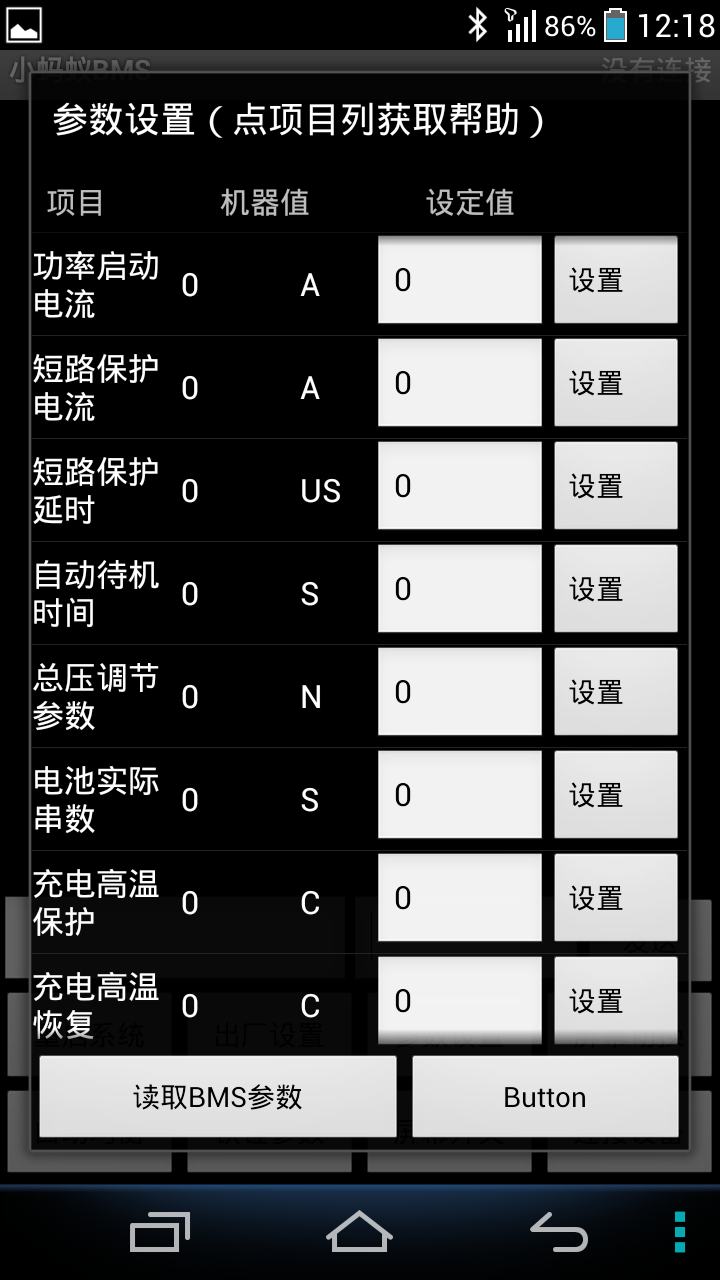The image size is (720, 1280).
Task: Go back with system back button
Action: pyautogui.click(x=559, y=1232)
